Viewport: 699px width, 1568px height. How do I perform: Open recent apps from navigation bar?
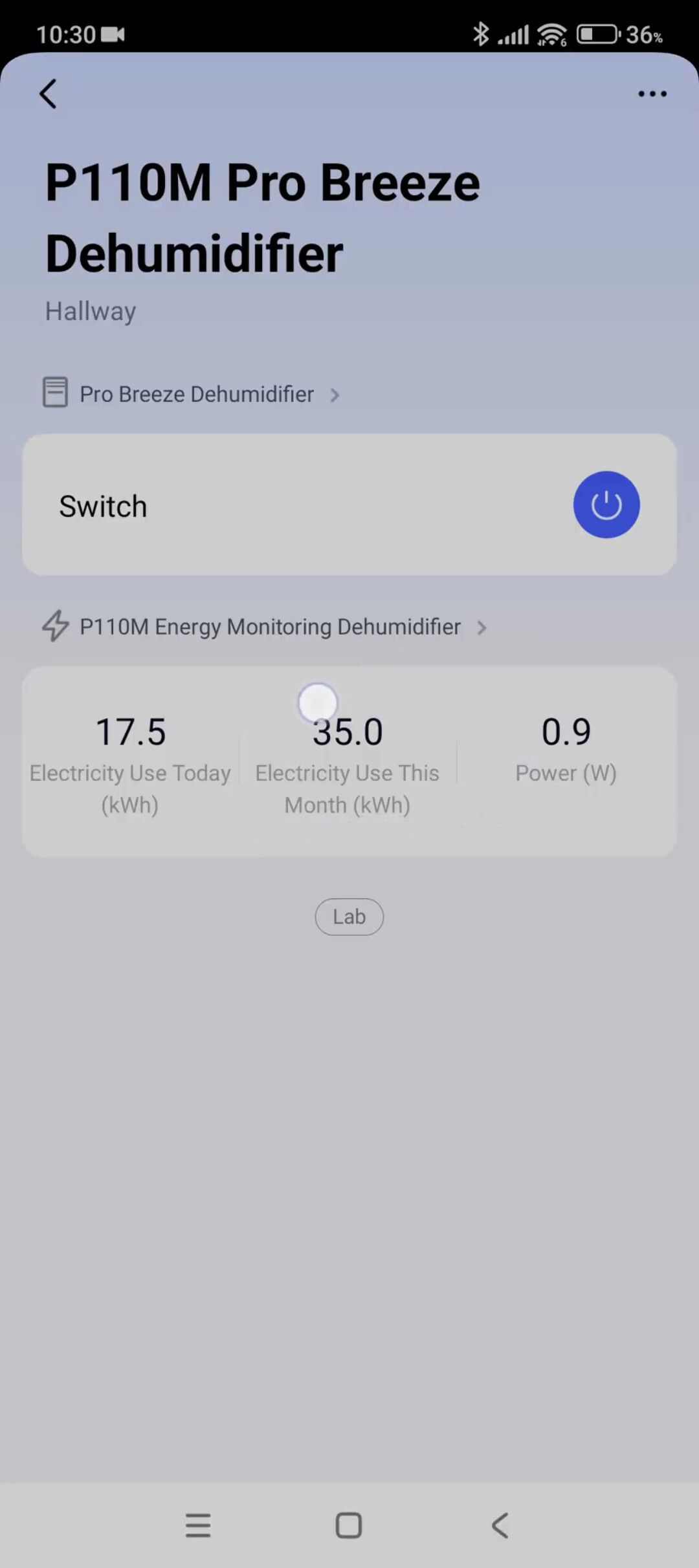coord(198,1525)
